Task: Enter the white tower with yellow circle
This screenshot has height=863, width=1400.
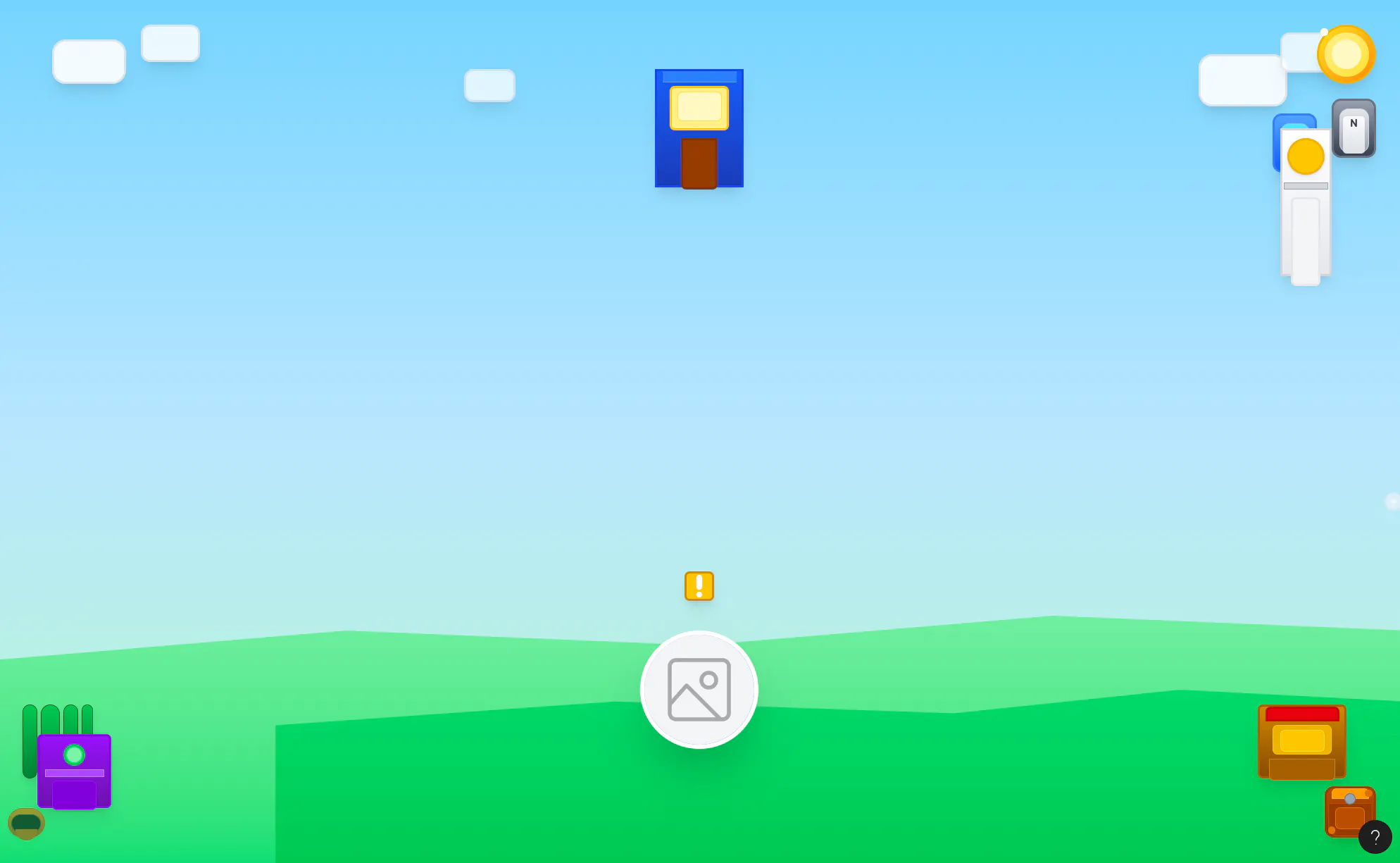Action: point(1305,204)
